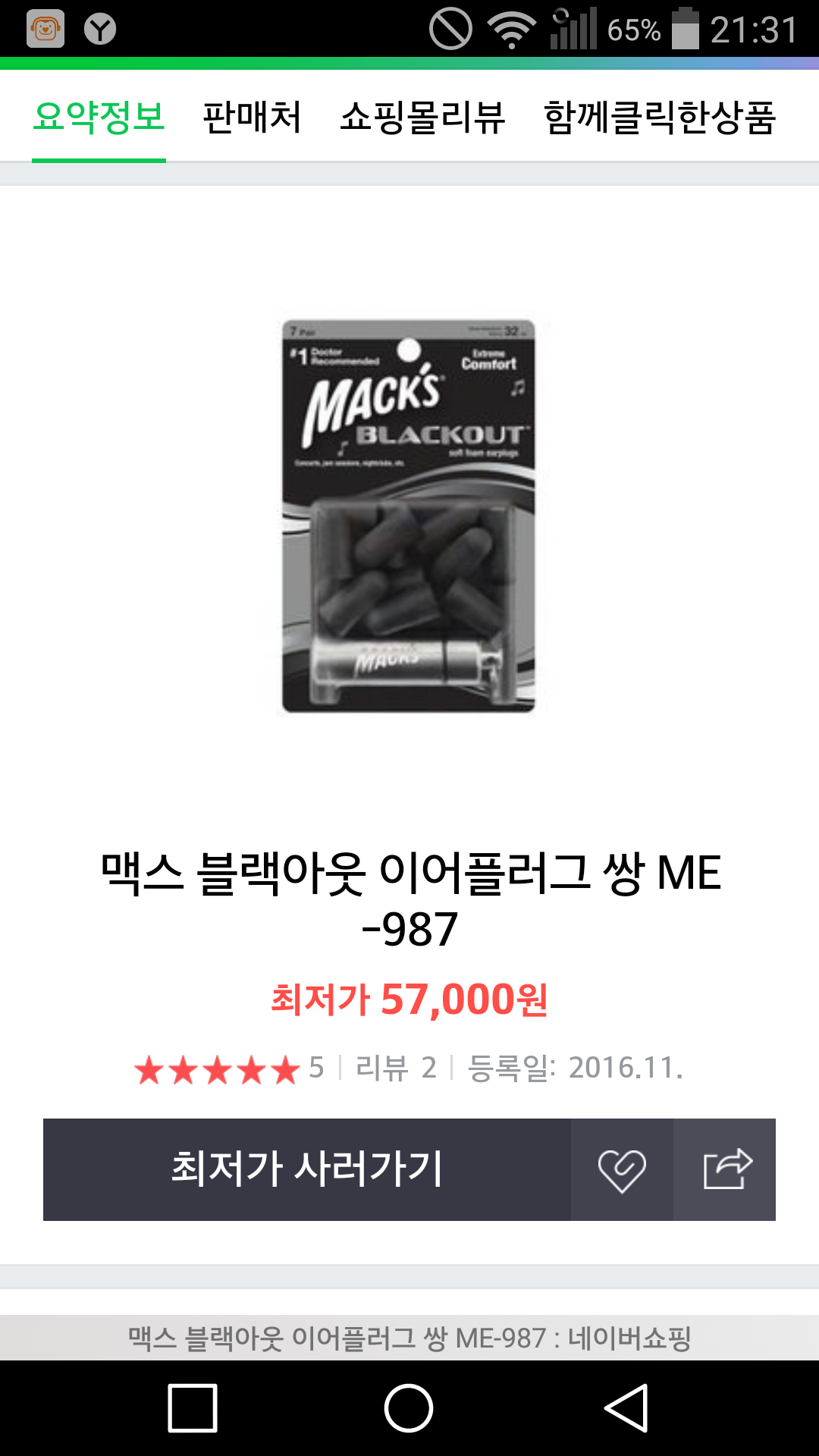This screenshot has width=819, height=1456.
Task: Go back with the system back button
Action: point(626,1407)
